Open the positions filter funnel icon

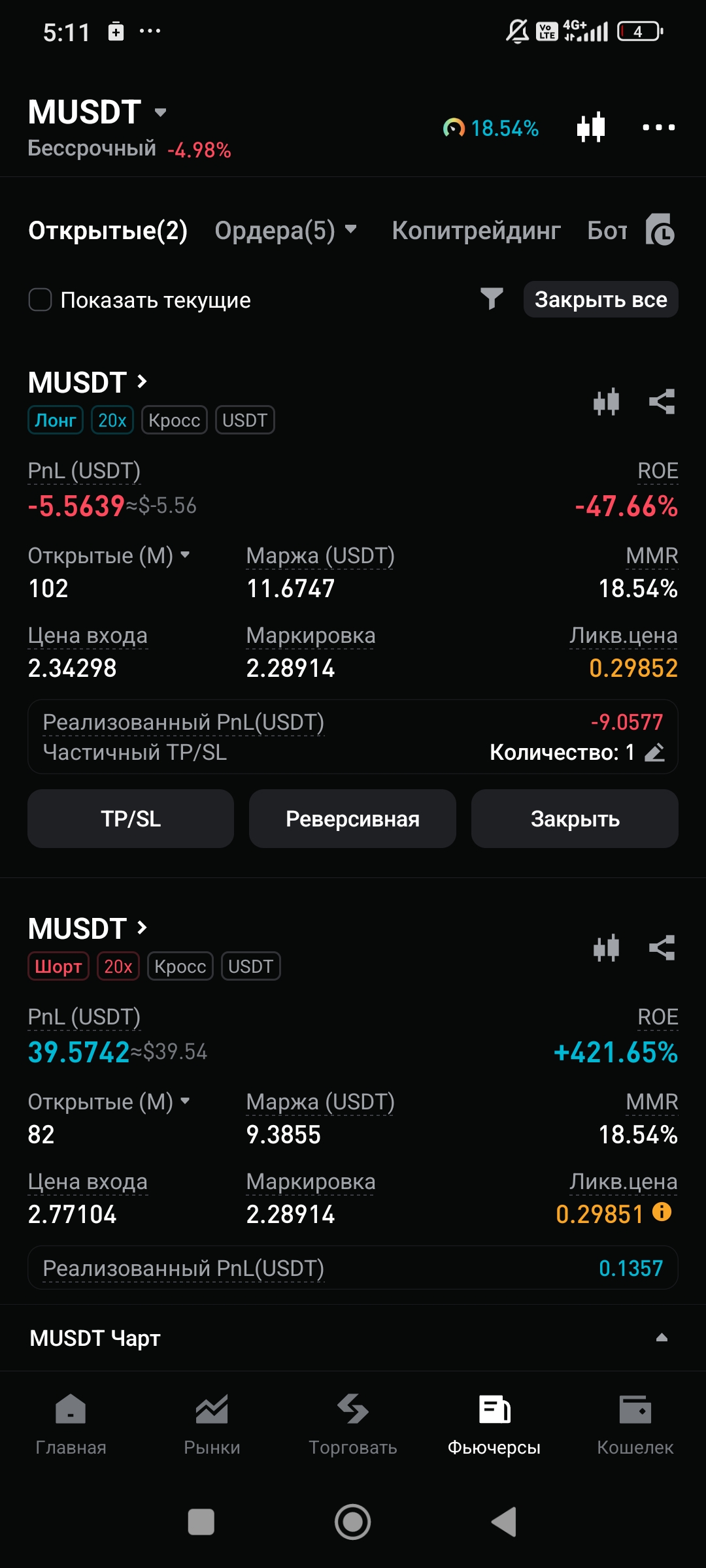click(492, 299)
